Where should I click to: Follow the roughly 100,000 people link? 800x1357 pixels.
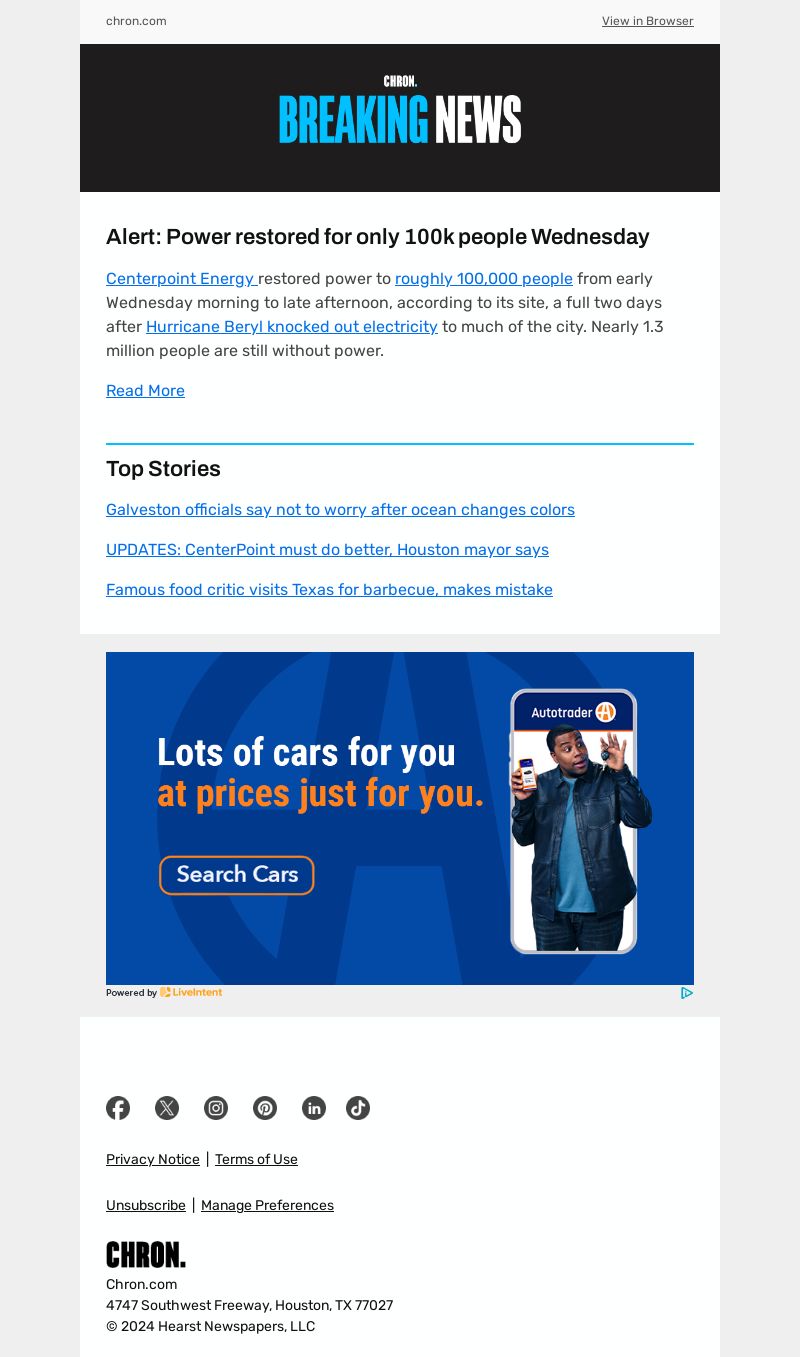pos(484,279)
